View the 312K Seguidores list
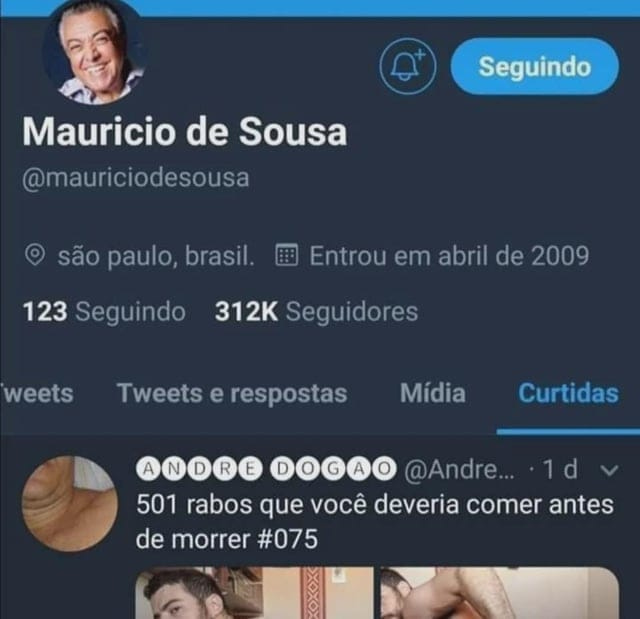This screenshot has width=640, height=619. point(316,312)
